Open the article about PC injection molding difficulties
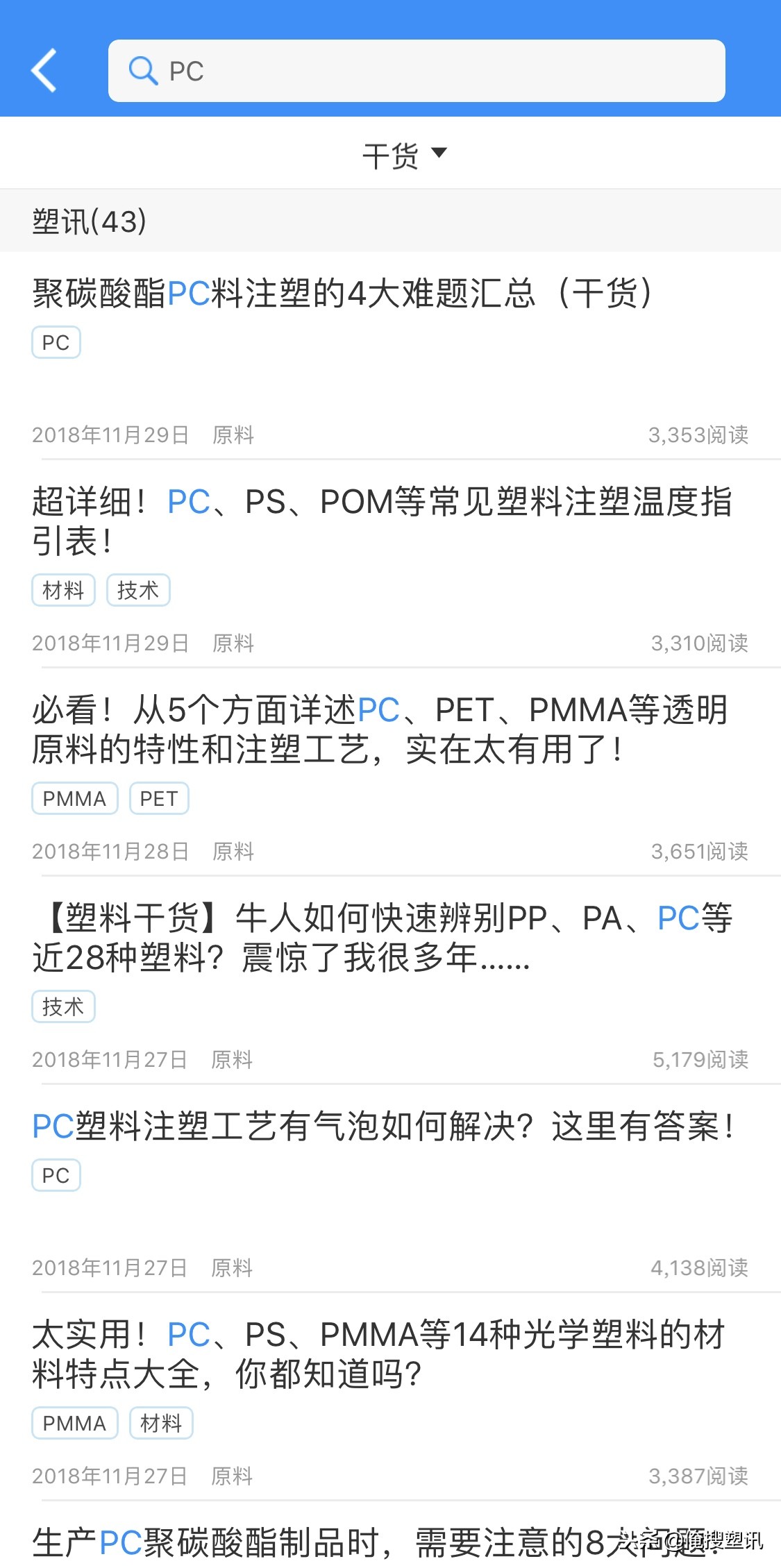Image resolution: width=781 pixels, height=1568 pixels. [x=343, y=294]
